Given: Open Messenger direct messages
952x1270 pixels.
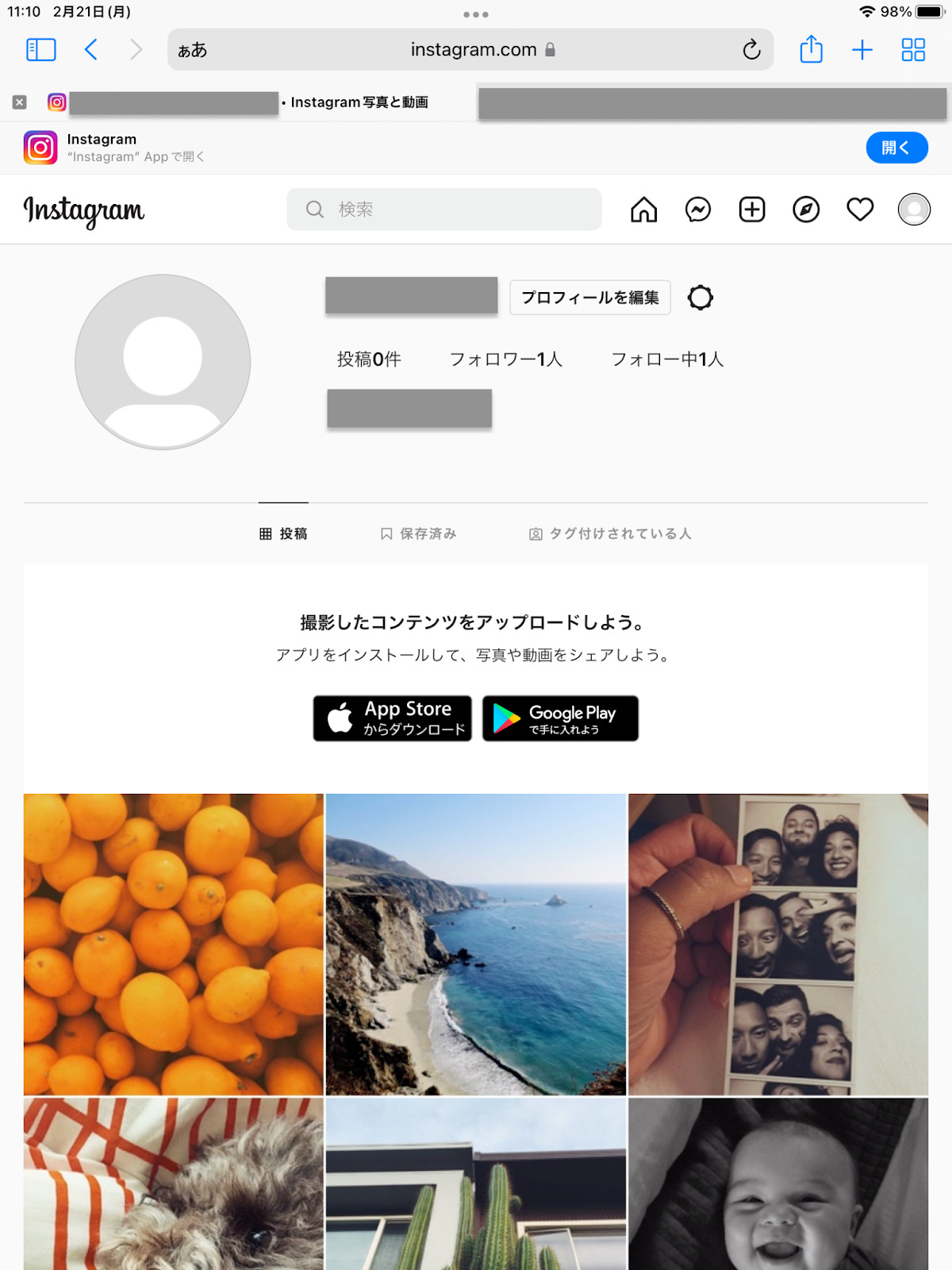Looking at the screenshot, I should 697,210.
